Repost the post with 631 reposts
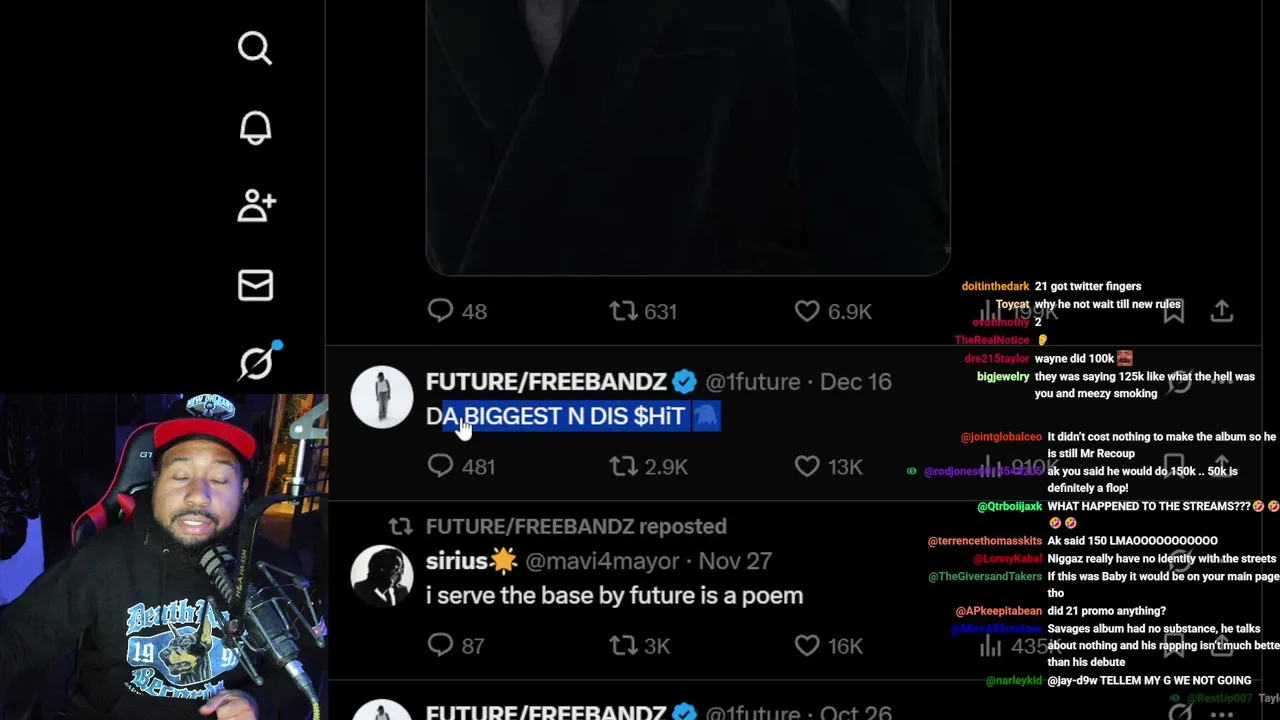This screenshot has height=720, width=1280. [x=624, y=311]
